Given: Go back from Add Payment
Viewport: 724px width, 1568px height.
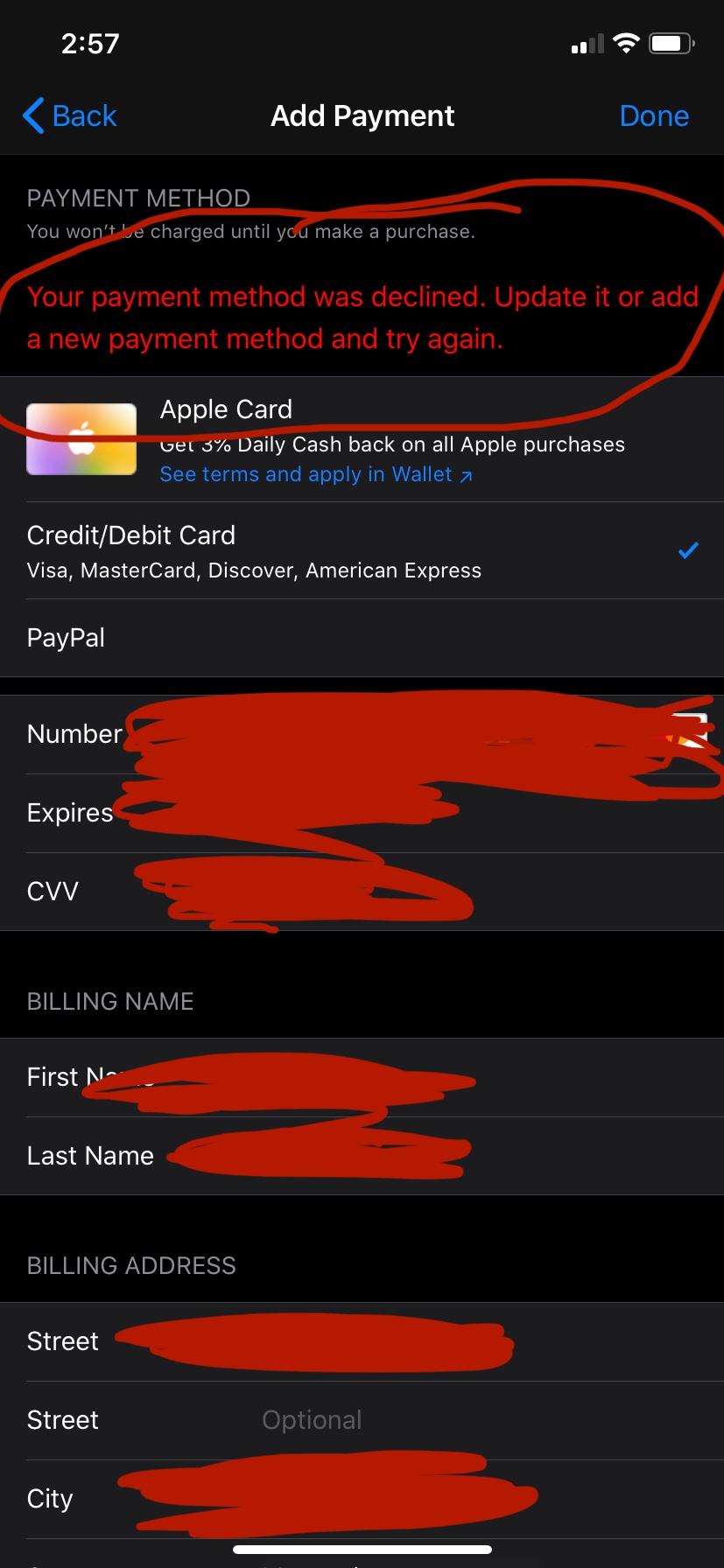Looking at the screenshot, I should (69, 115).
